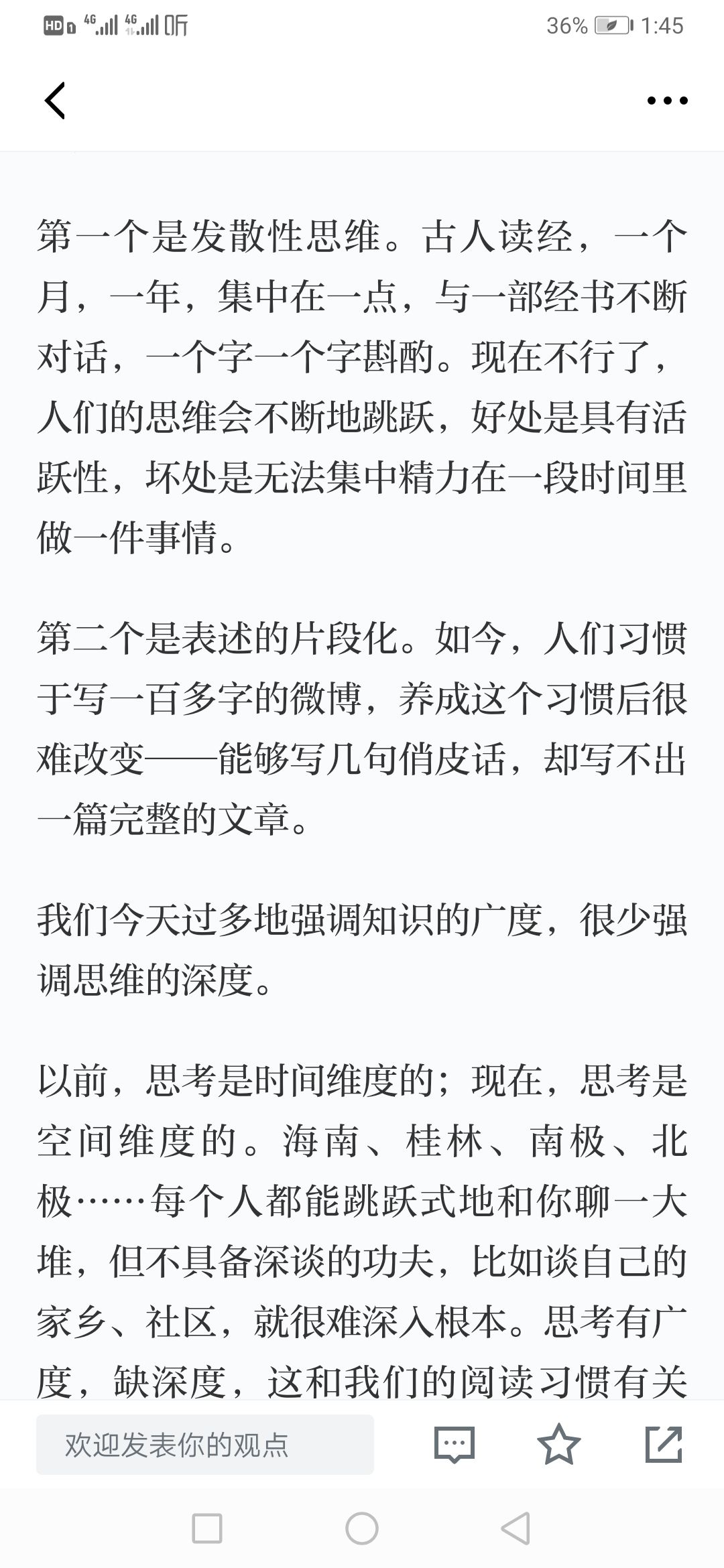The height and width of the screenshot is (1568, 724).
Task: Tap the system home button
Action: click(x=362, y=1528)
